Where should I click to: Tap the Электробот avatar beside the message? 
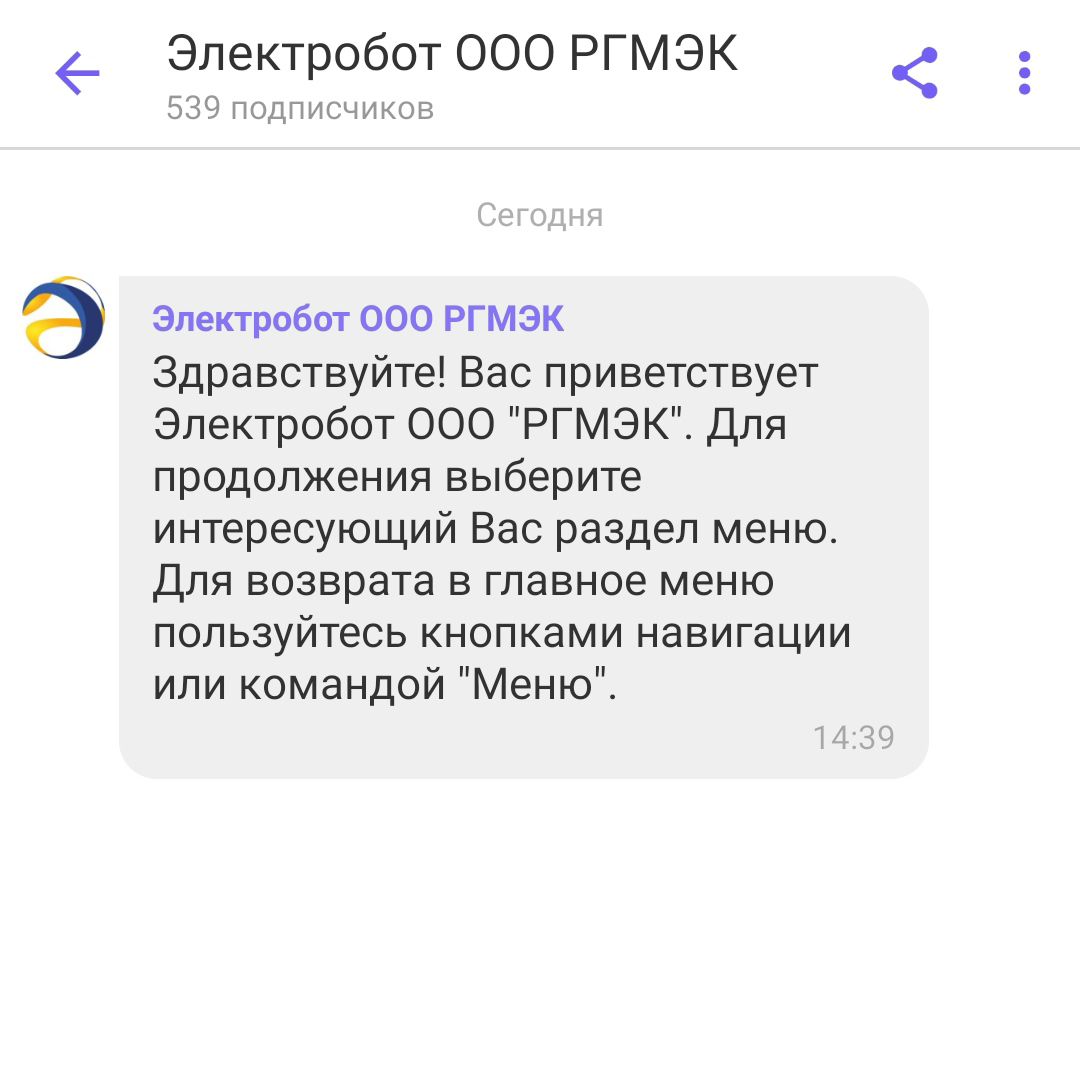point(63,318)
